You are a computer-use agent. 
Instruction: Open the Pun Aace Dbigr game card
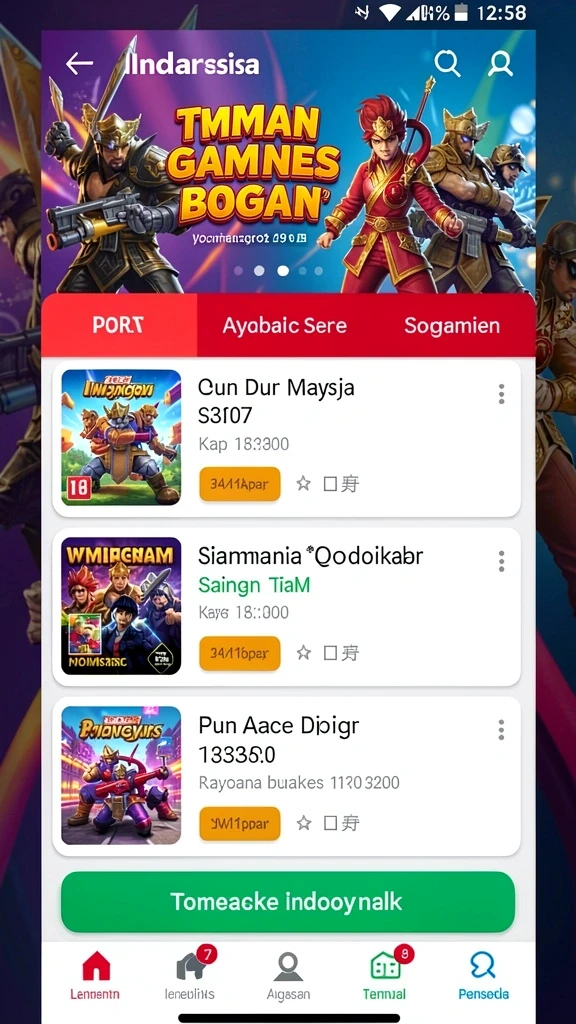click(286, 776)
